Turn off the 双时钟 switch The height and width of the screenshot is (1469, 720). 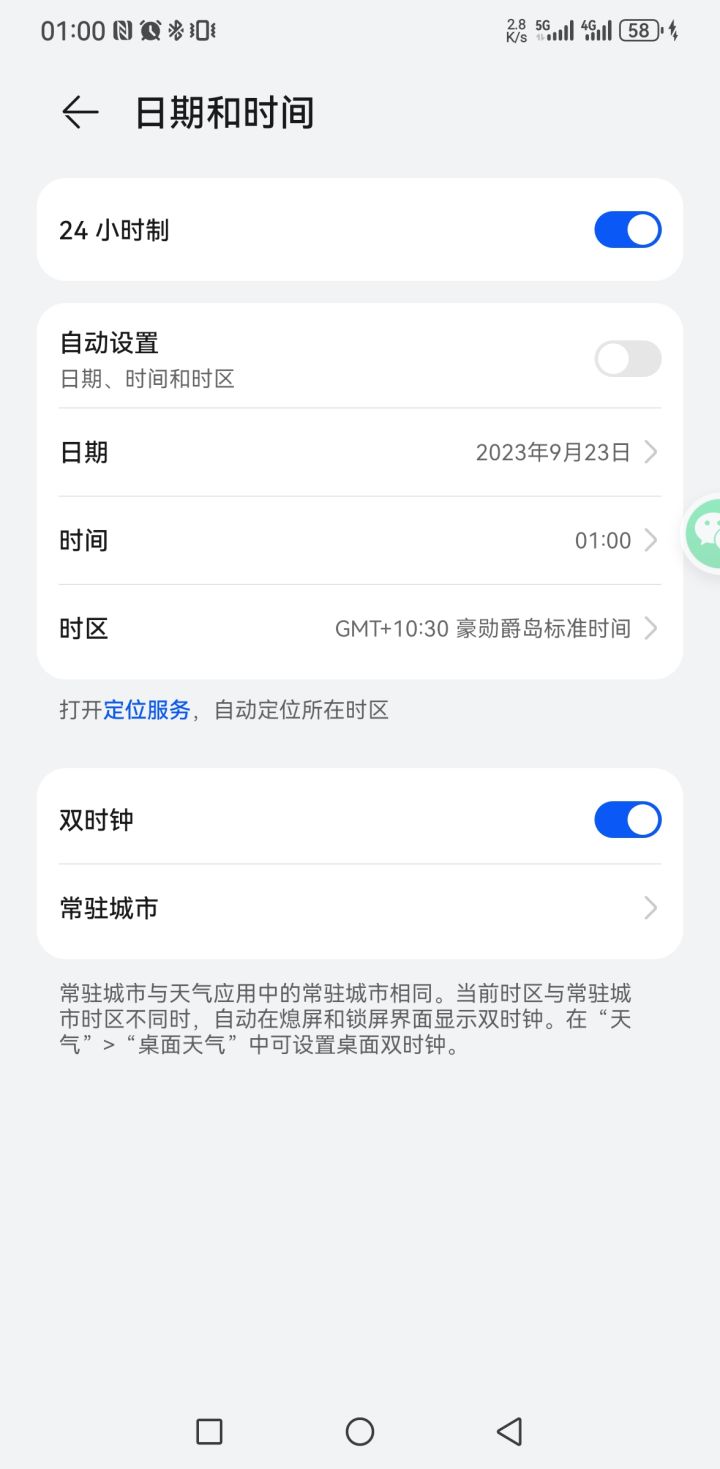(627, 819)
